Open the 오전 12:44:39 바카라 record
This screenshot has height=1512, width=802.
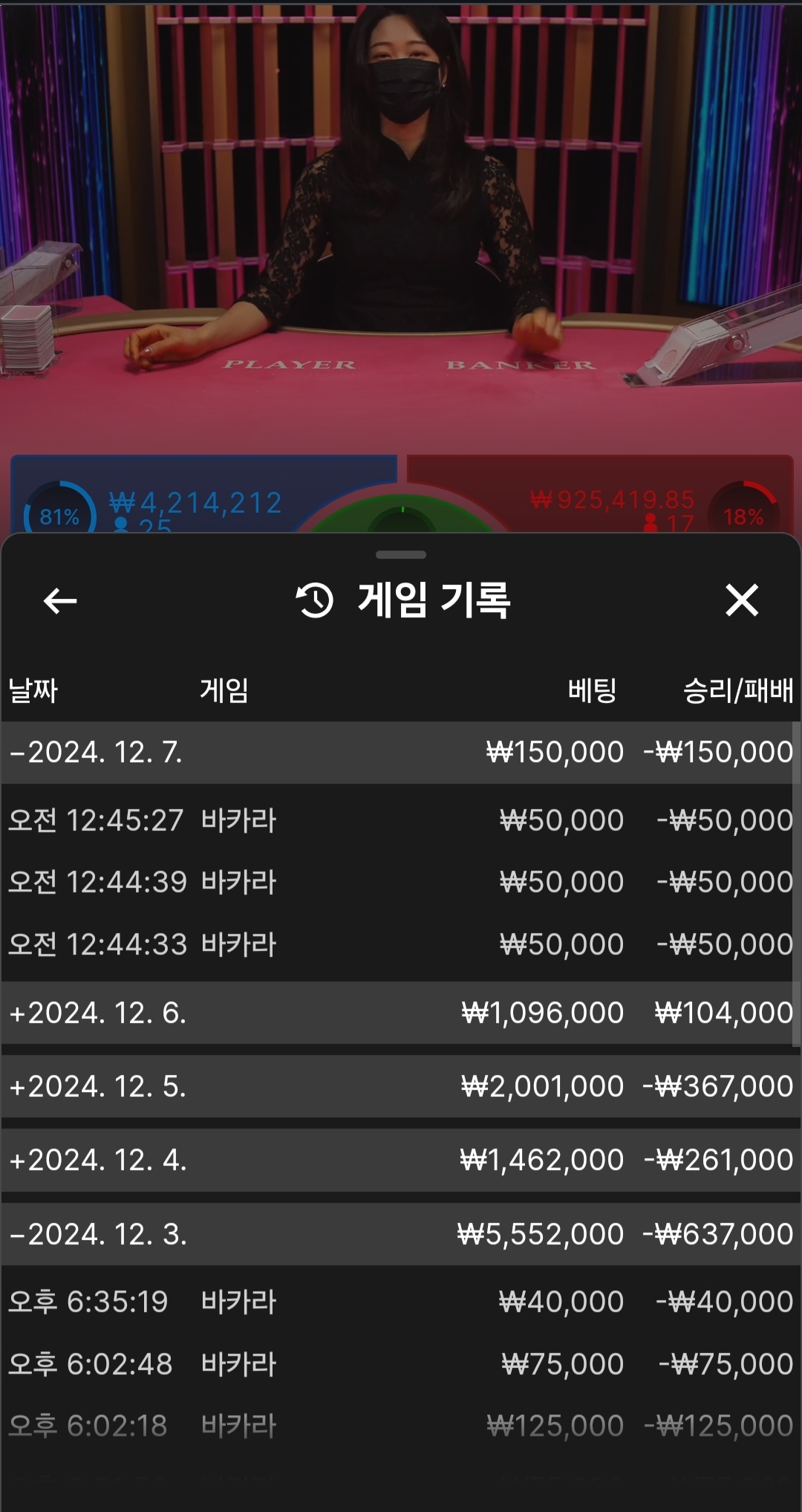click(x=401, y=882)
